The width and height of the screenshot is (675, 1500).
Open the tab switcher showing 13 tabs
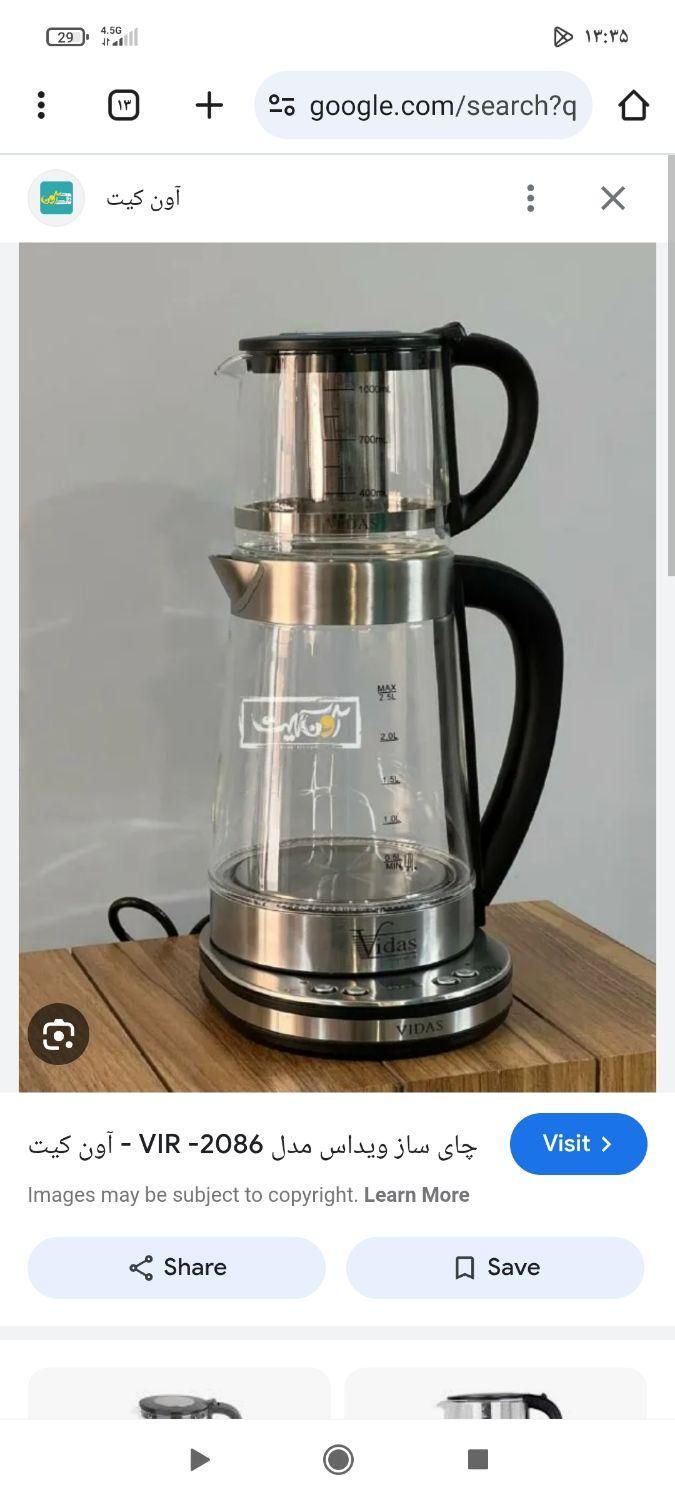tap(124, 105)
